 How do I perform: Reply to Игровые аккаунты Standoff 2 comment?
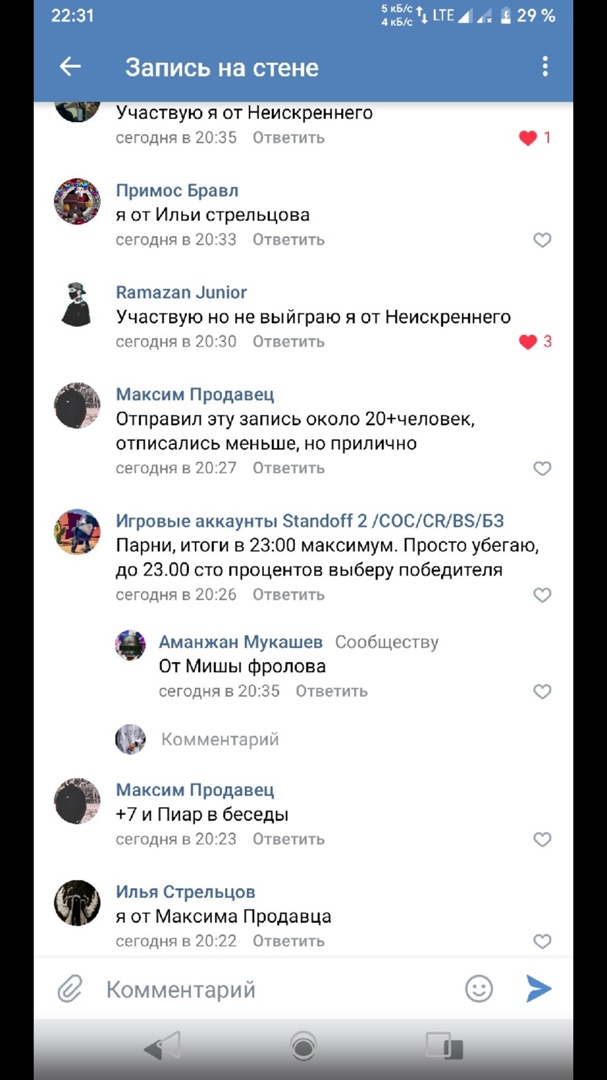point(288,595)
